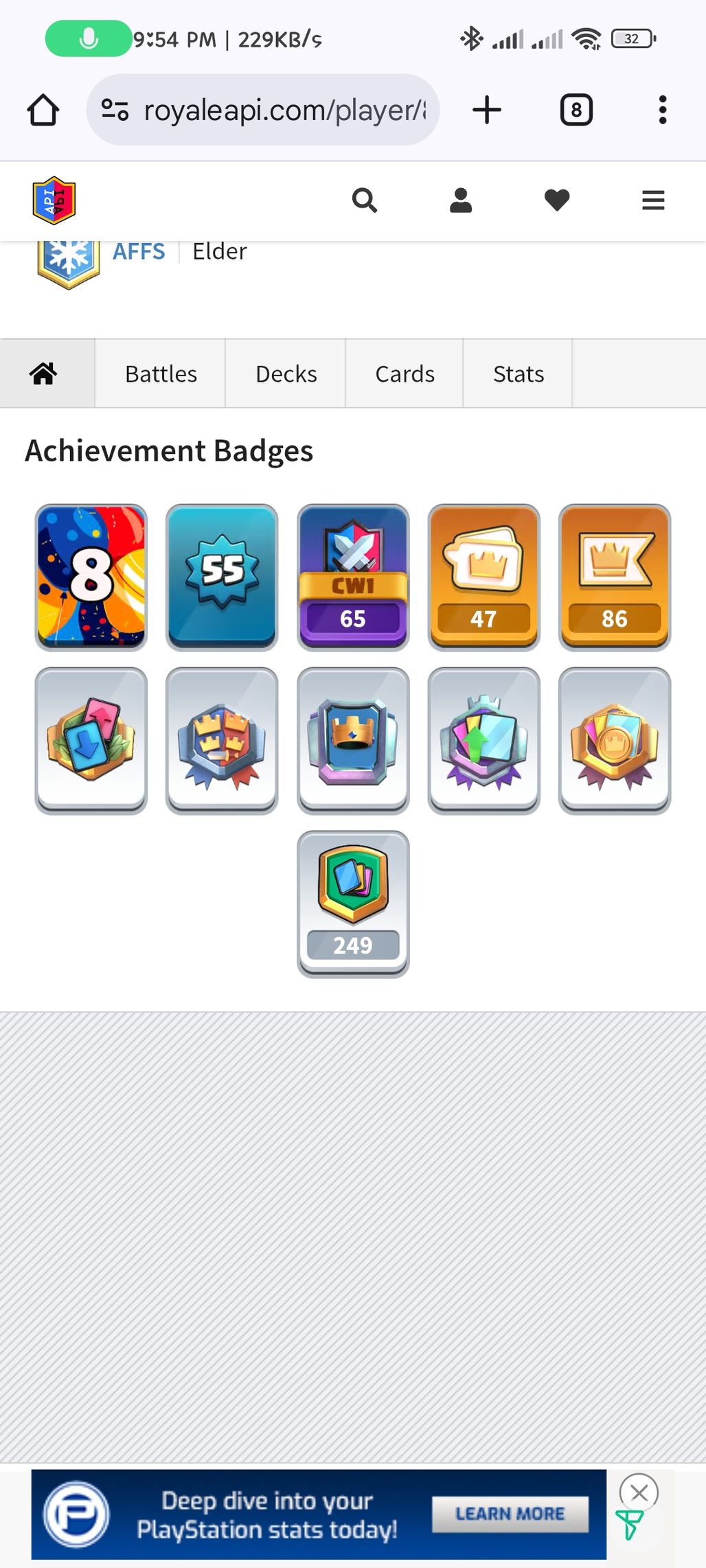
Task: View the CW1 65 badge
Action: [x=353, y=577]
